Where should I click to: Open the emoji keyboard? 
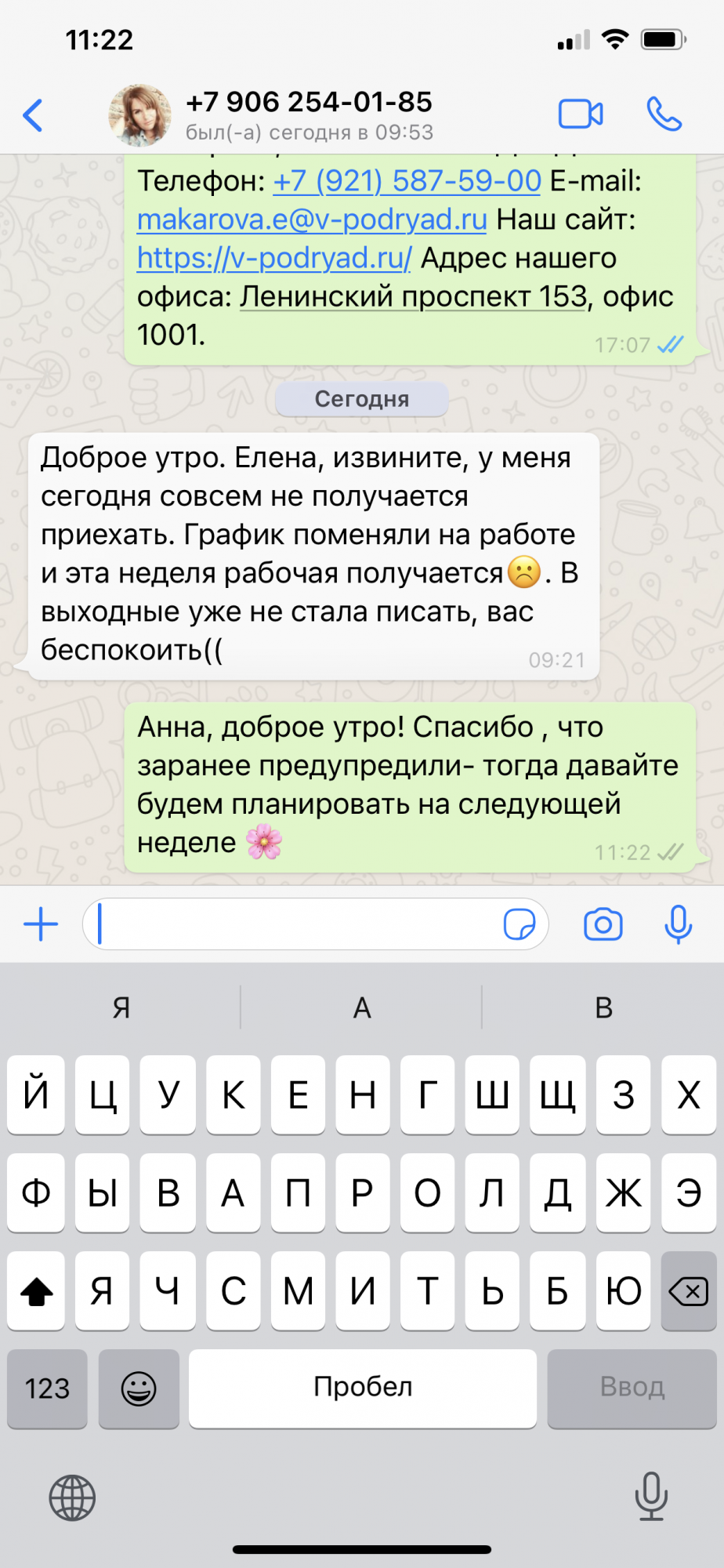tap(139, 1388)
